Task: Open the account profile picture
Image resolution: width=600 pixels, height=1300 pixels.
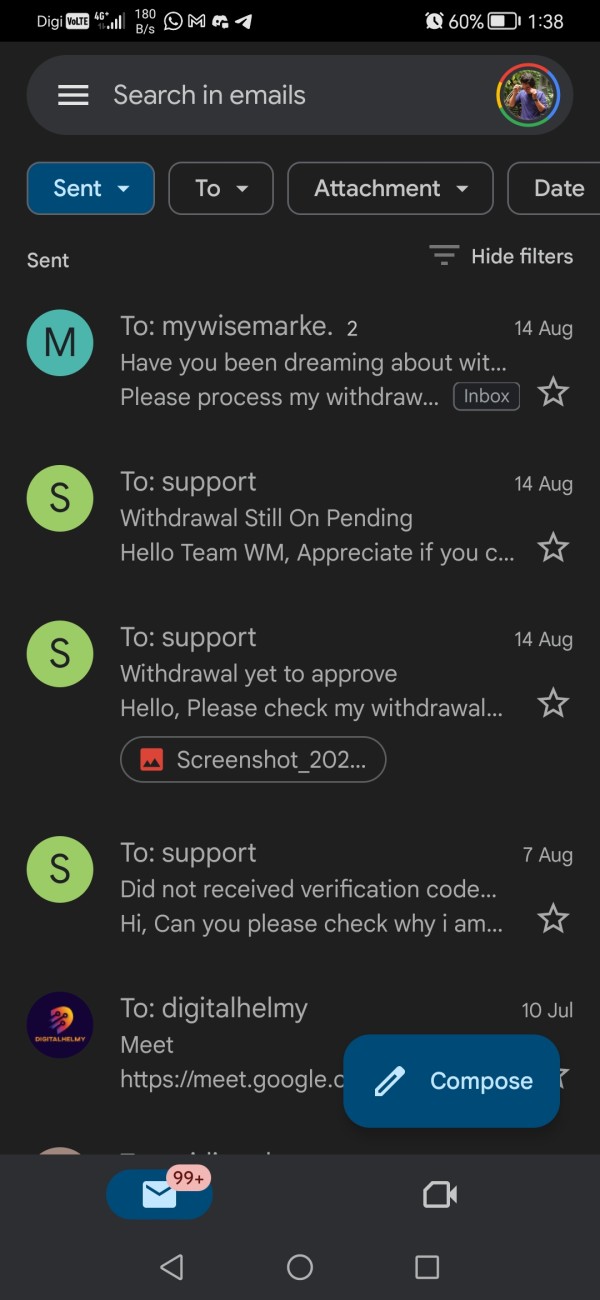Action: [528, 96]
